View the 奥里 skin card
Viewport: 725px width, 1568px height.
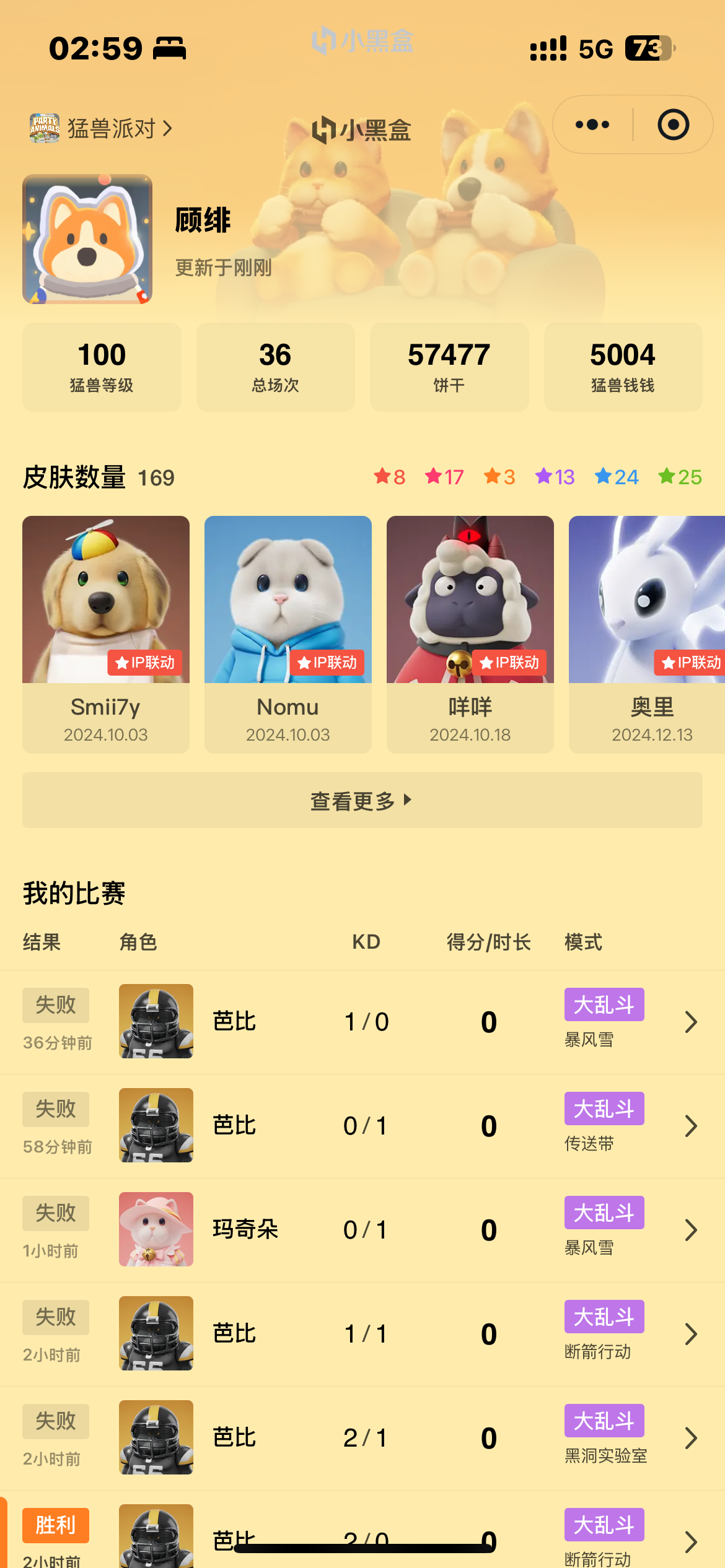(x=646, y=634)
